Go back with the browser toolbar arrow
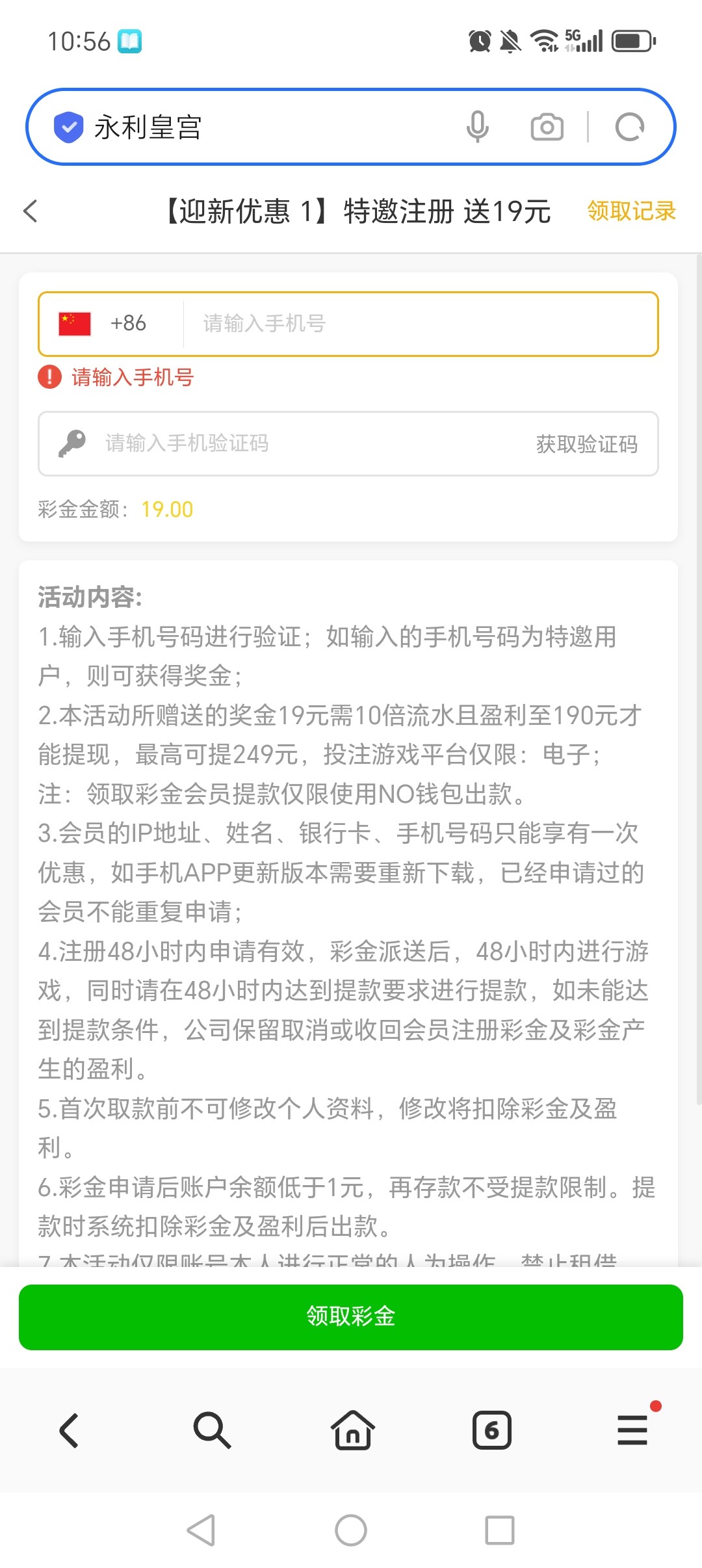702x1568 pixels. point(70,1430)
